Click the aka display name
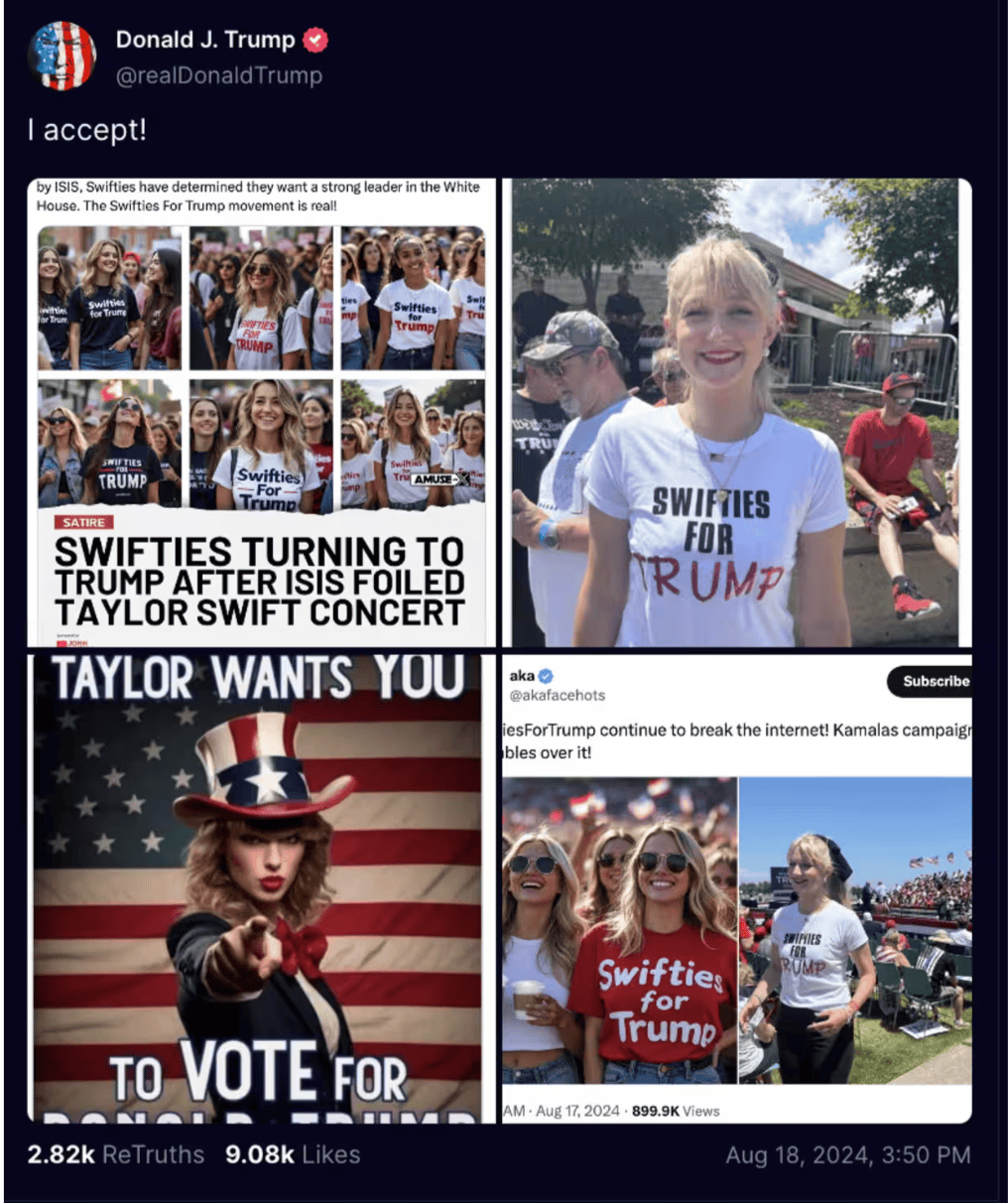The height and width of the screenshot is (1203, 1008). pos(521,673)
